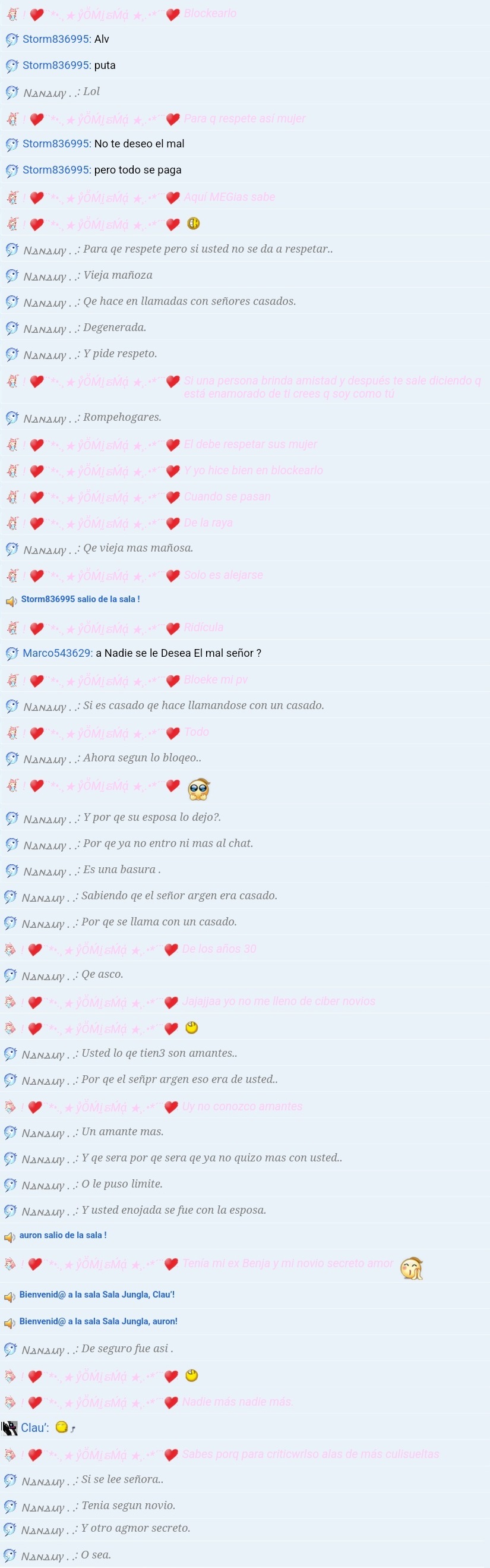Tap the avatar next to Clau's message
This screenshot has height=1568, width=490.
10,1427
